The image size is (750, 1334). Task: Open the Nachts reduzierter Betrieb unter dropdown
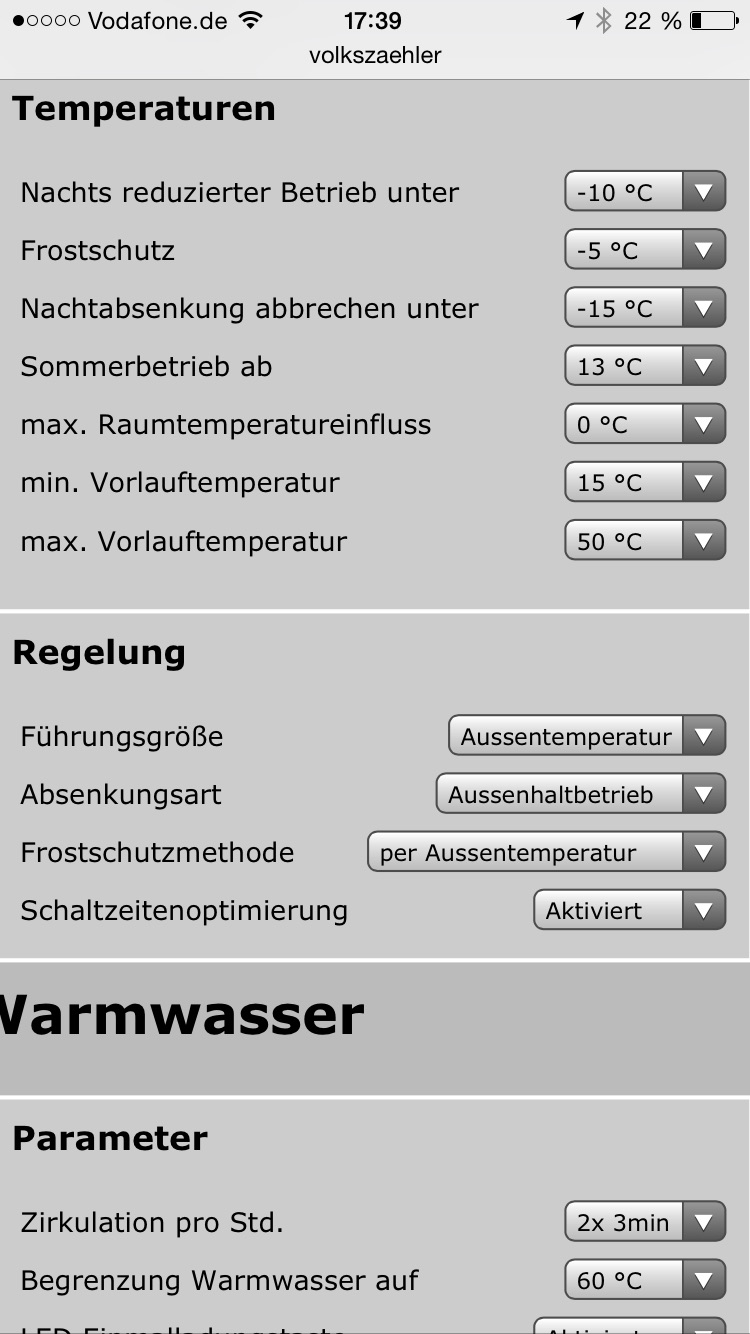click(x=645, y=192)
